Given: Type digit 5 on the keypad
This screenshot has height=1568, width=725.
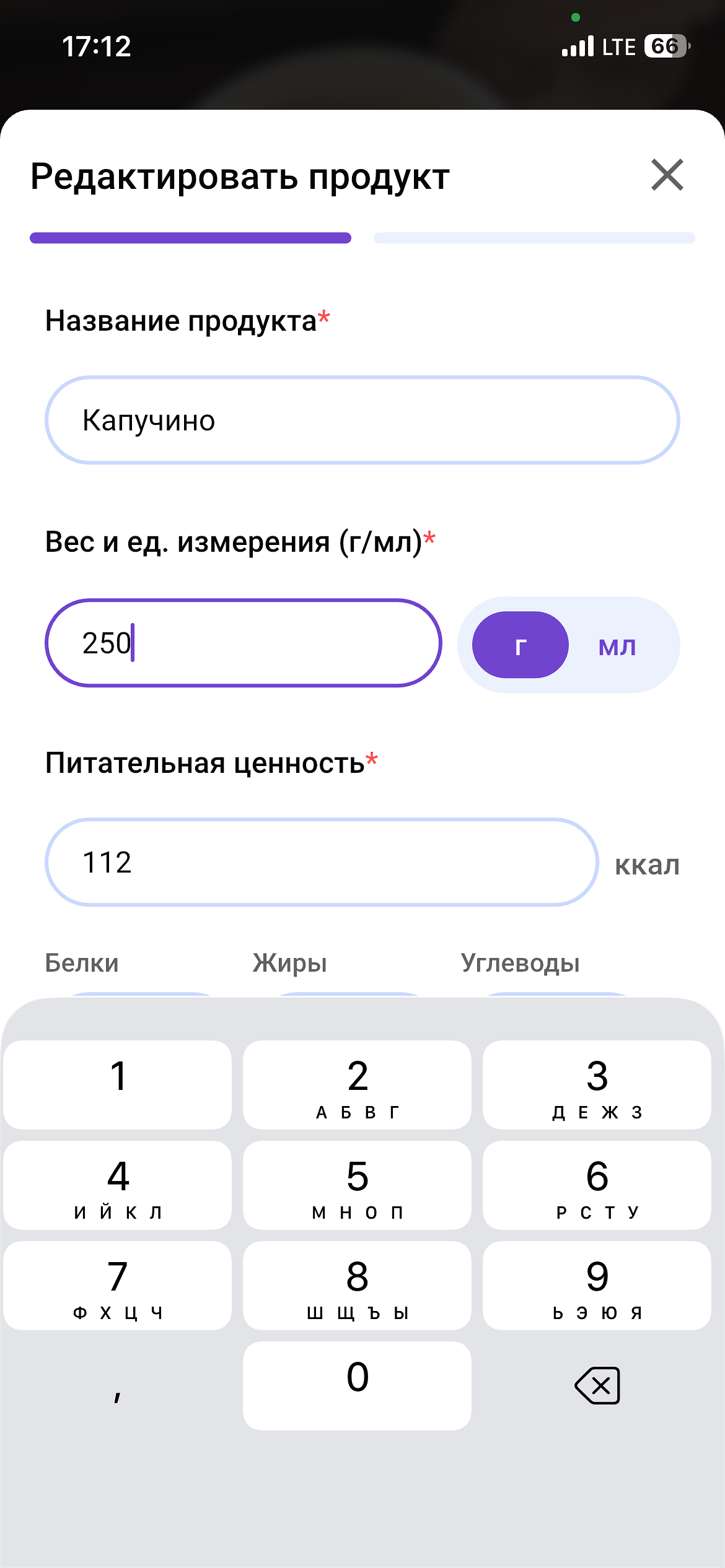Looking at the screenshot, I should [x=357, y=1185].
